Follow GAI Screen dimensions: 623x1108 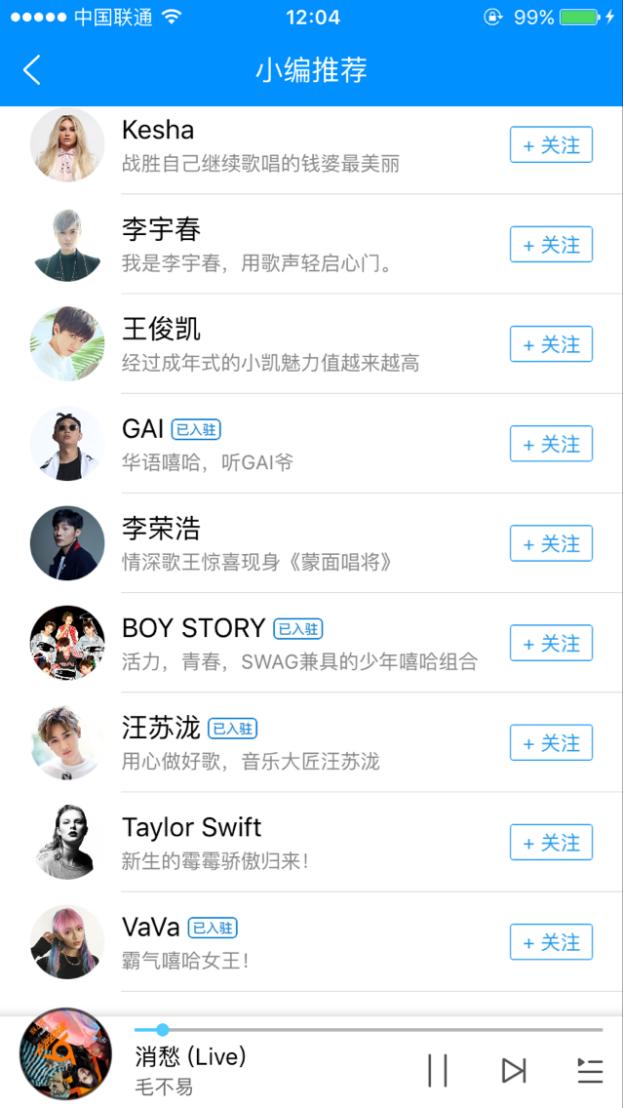[551, 444]
